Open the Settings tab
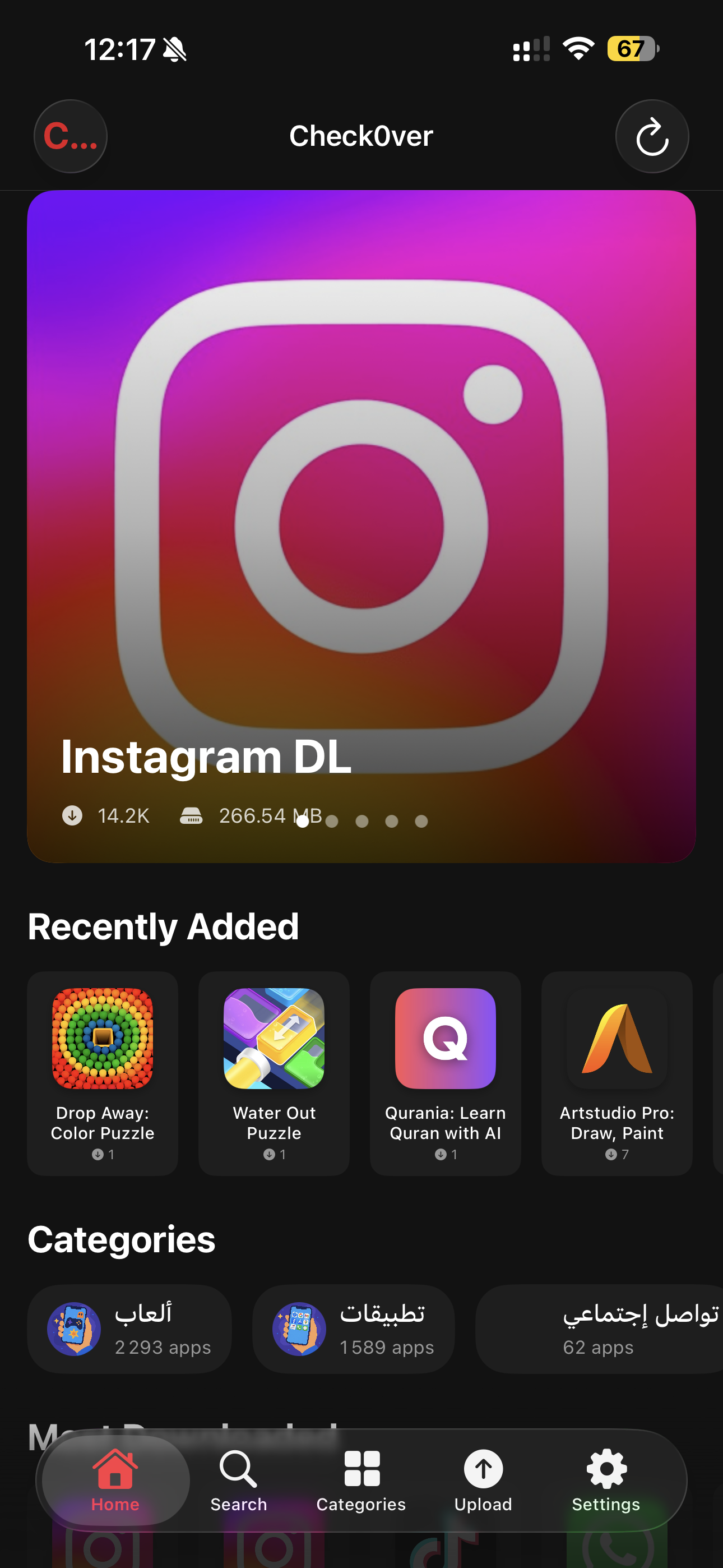The height and width of the screenshot is (1568, 723). pos(606,1480)
